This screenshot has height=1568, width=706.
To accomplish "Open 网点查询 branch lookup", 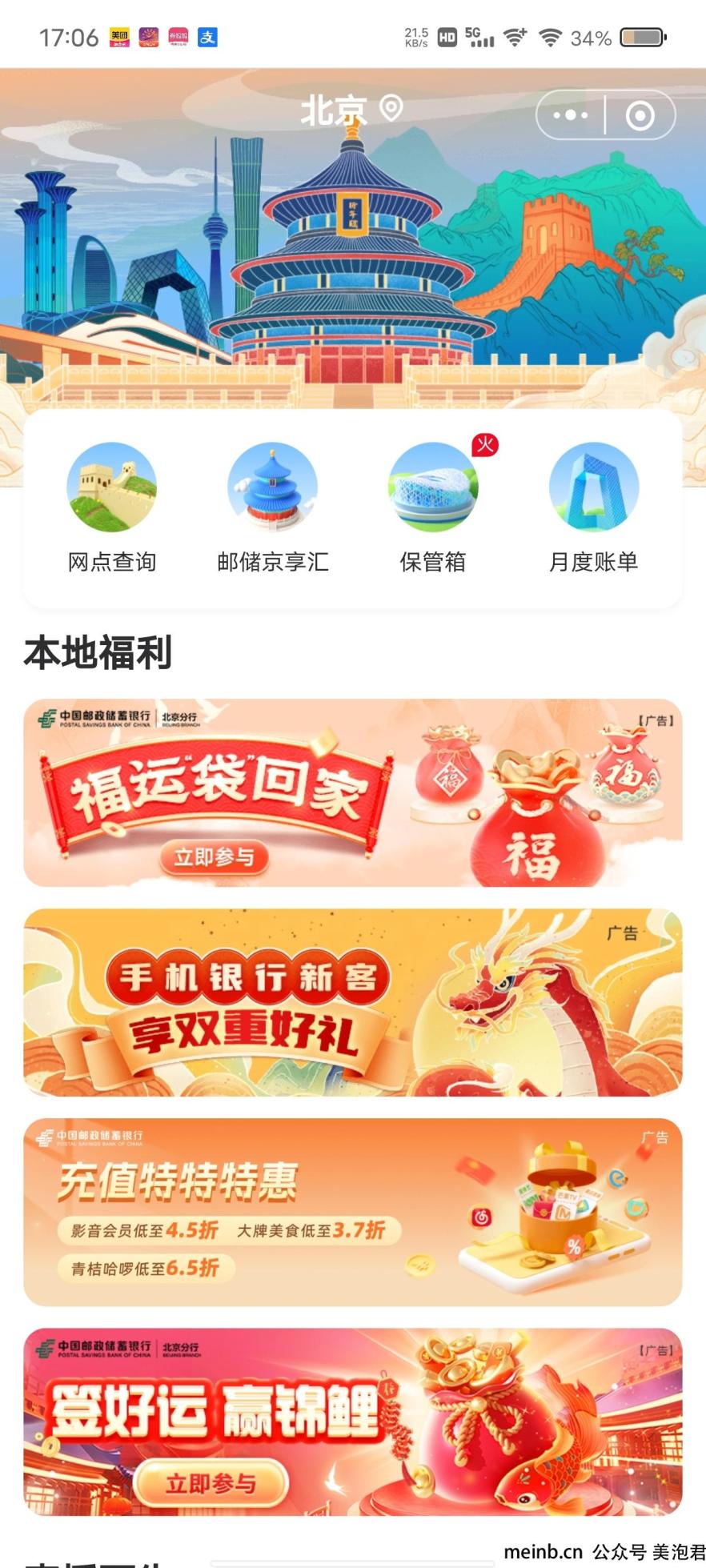I will click(111, 507).
